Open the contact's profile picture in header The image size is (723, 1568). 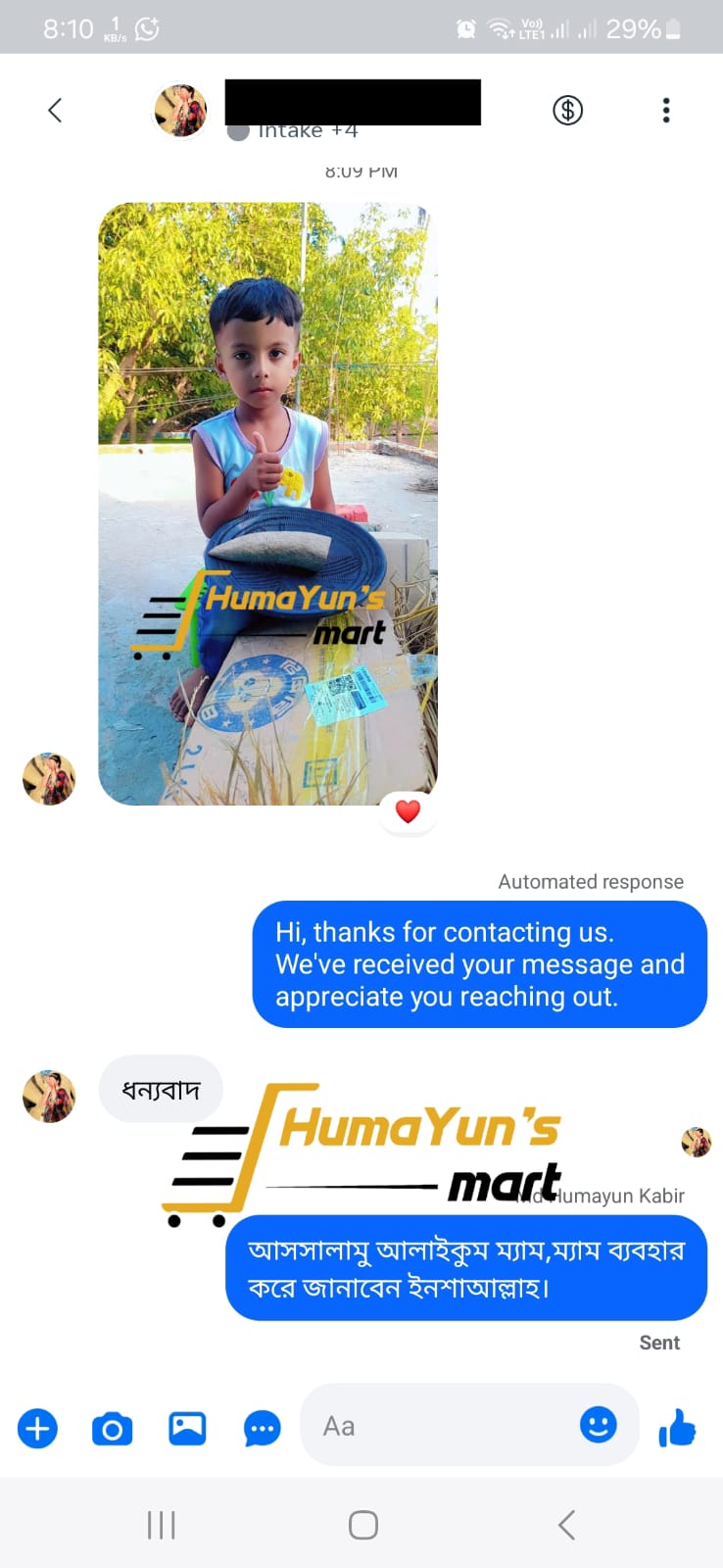(181, 110)
